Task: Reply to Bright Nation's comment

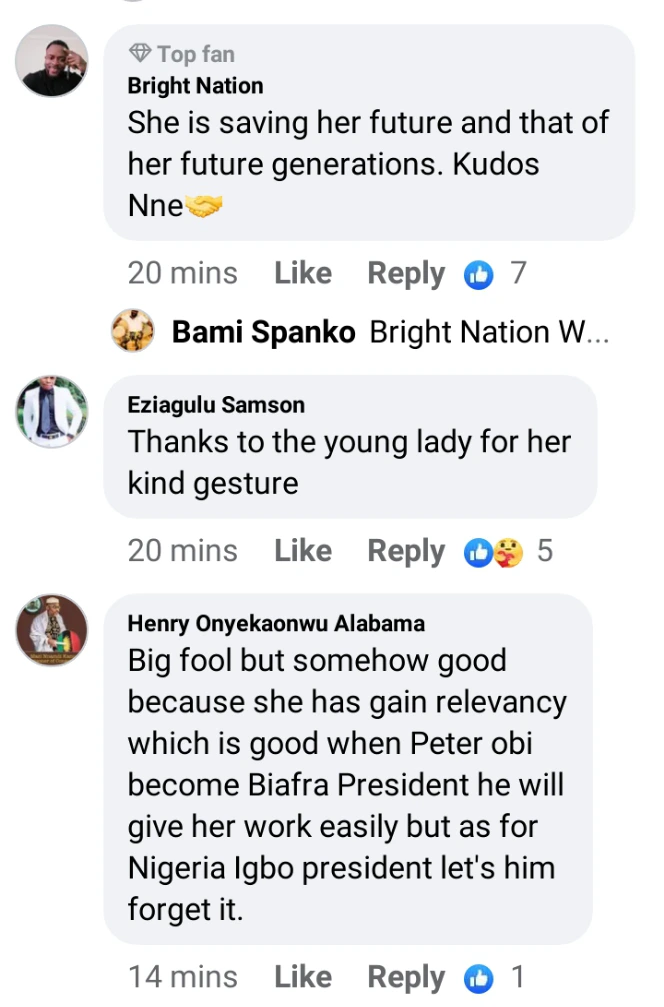Action: (x=406, y=273)
